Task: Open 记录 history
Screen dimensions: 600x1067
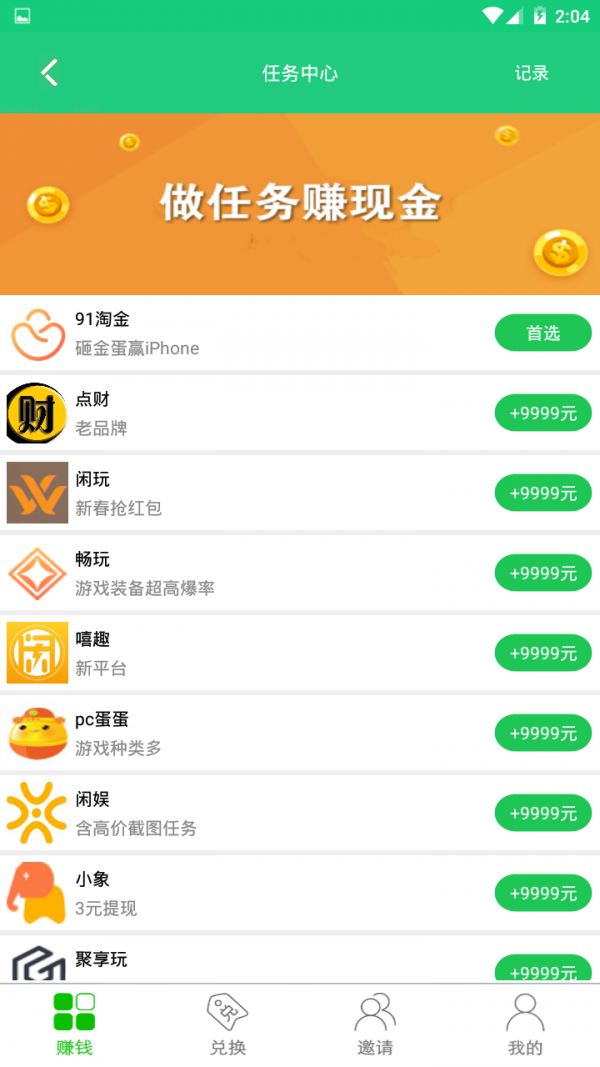Action: tap(531, 73)
